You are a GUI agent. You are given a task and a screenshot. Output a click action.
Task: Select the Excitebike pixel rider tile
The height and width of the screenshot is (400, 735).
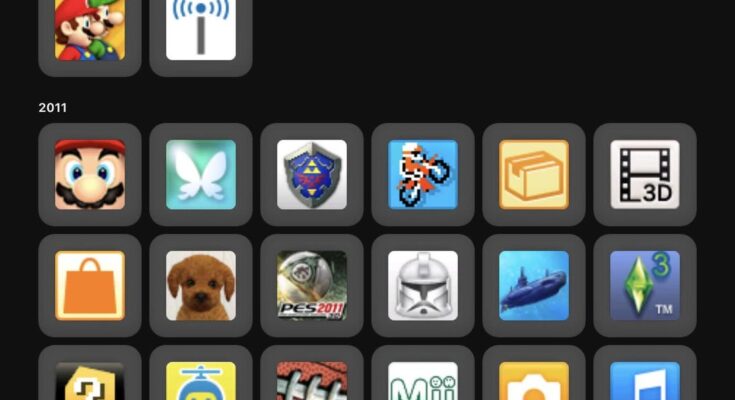pos(422,174)
